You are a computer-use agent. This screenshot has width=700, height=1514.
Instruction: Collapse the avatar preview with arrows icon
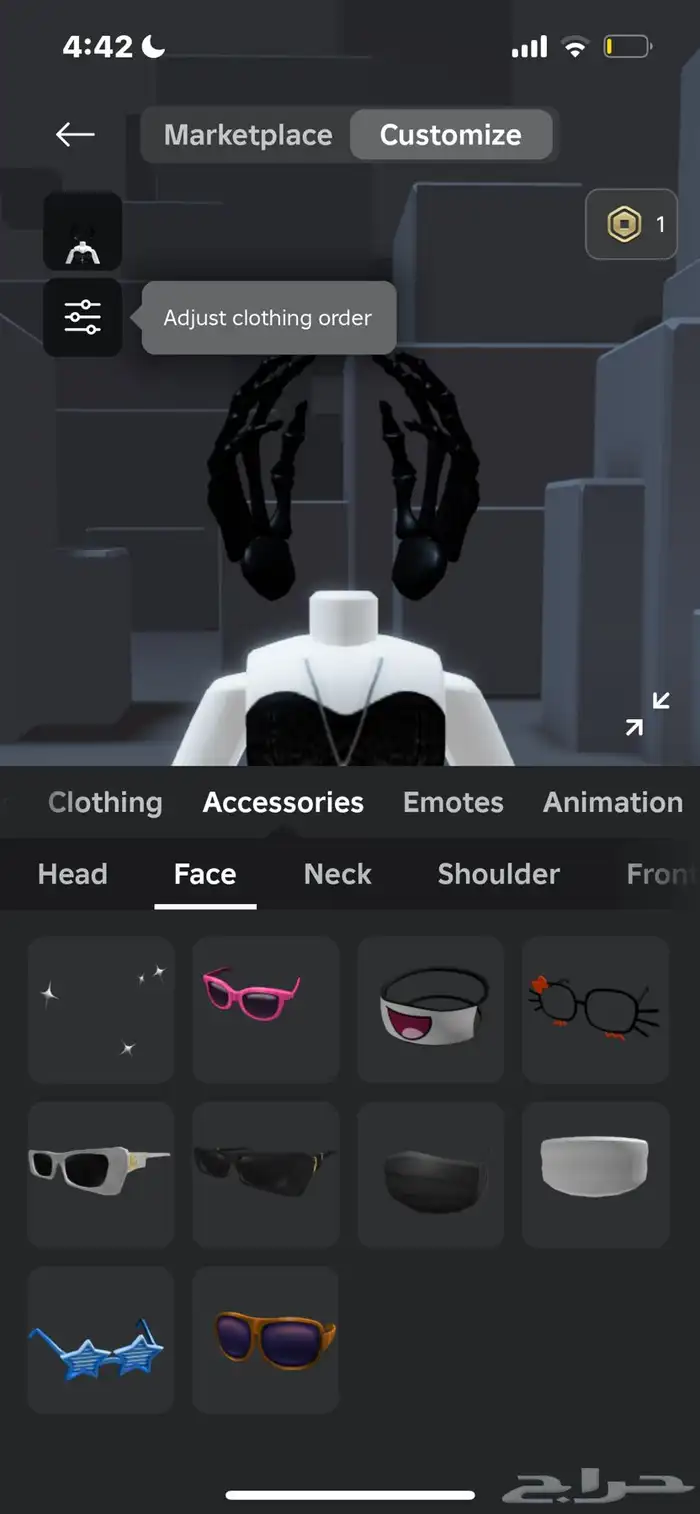pos(647,713)
